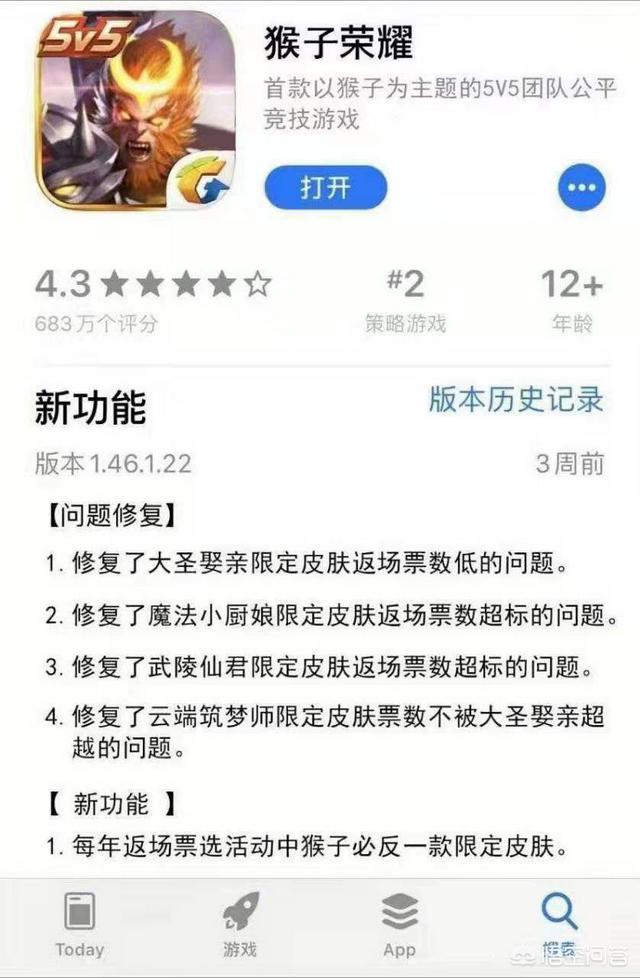Switch to the App tab

click(x=400, y=925)
